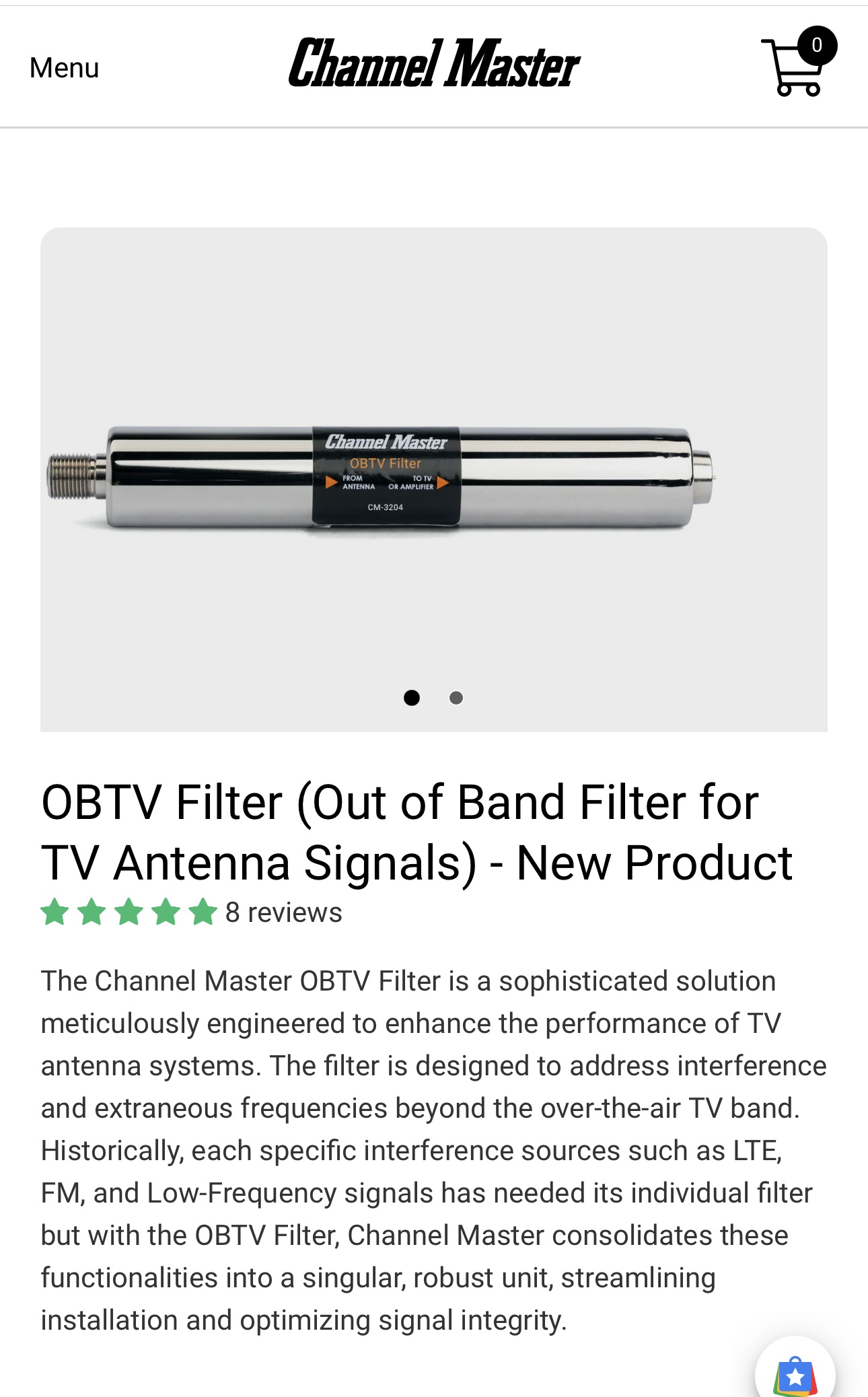Image resolution: width=868 pixels, height=1397 pixels.
Task: Open the 8 reviews link
Action: [283, 912]
